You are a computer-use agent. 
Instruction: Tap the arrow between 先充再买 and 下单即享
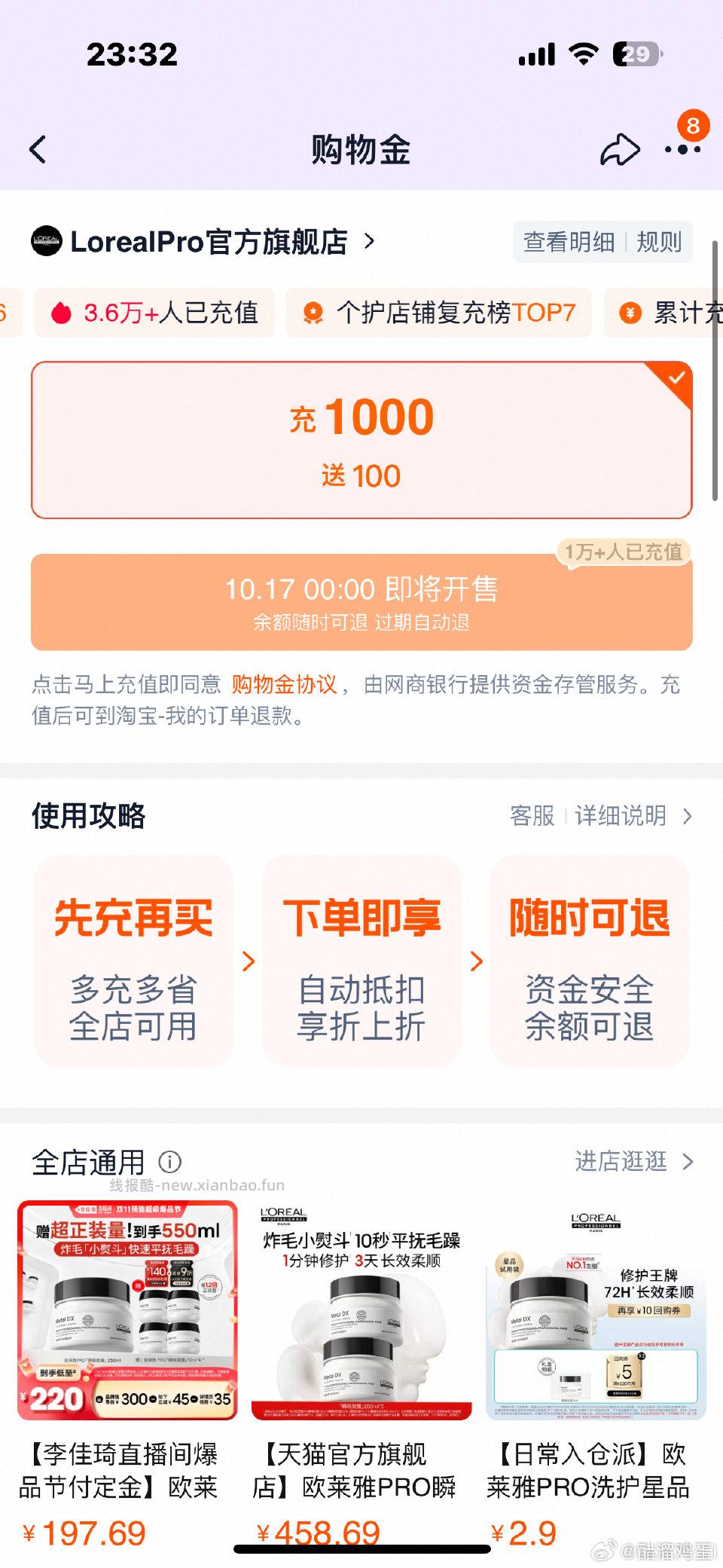click(249, 962)
